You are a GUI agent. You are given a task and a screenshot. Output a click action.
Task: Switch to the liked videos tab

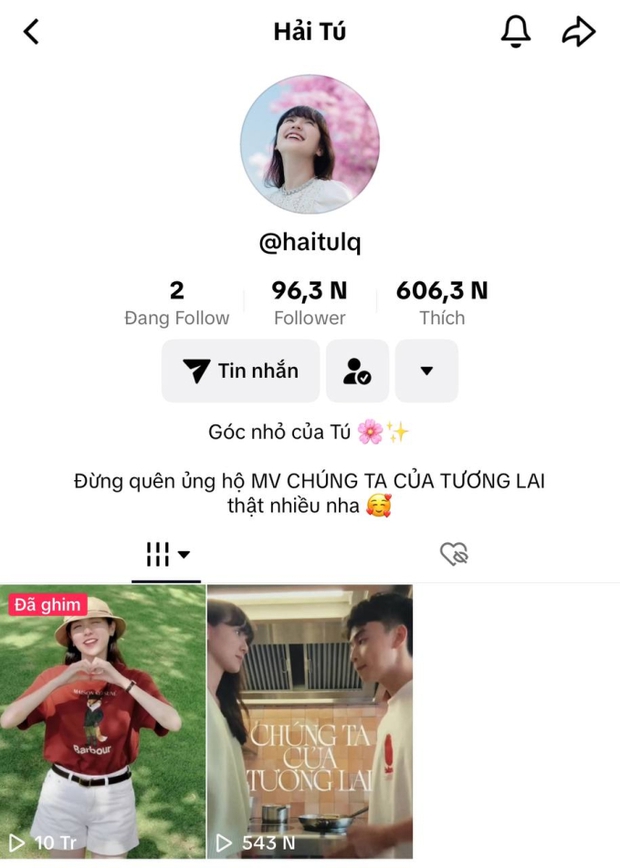(x=454, y=554)
